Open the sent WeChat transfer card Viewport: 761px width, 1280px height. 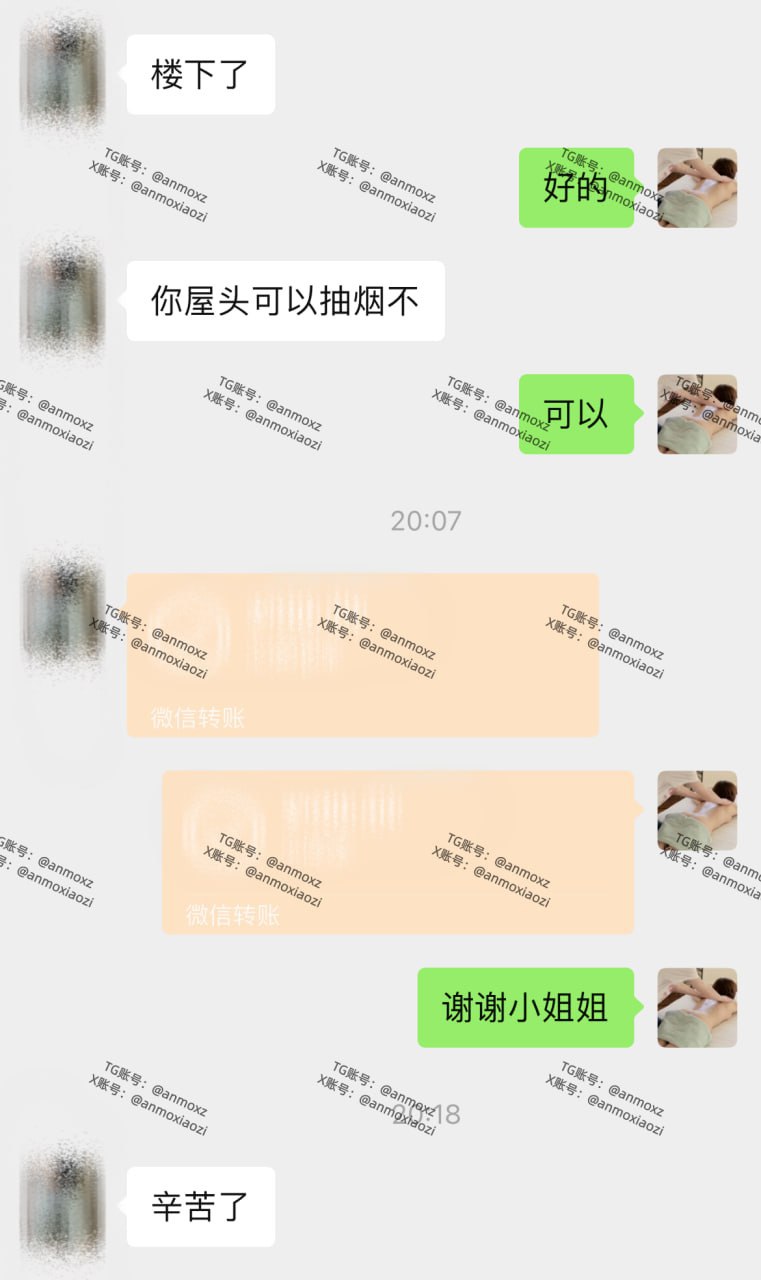click(398, 852)
